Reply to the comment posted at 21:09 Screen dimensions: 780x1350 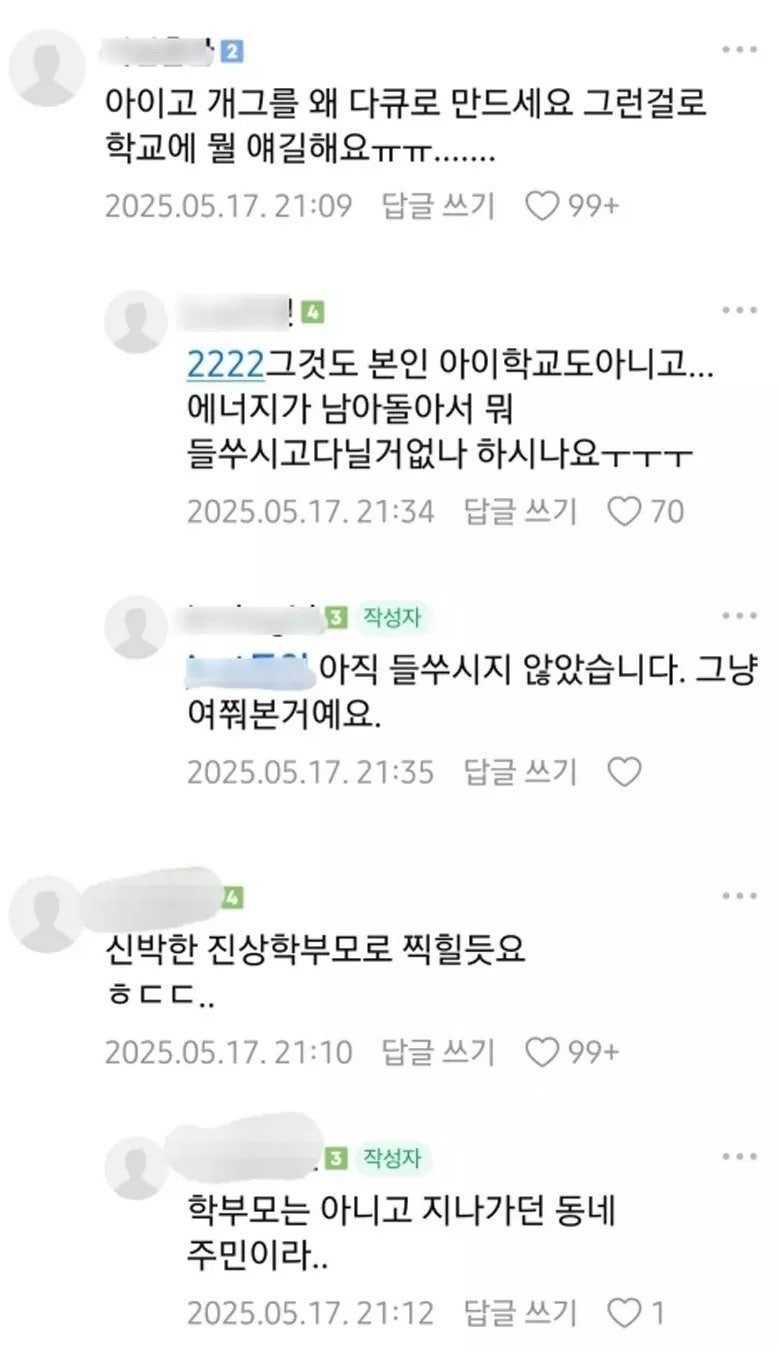[438, 207]
